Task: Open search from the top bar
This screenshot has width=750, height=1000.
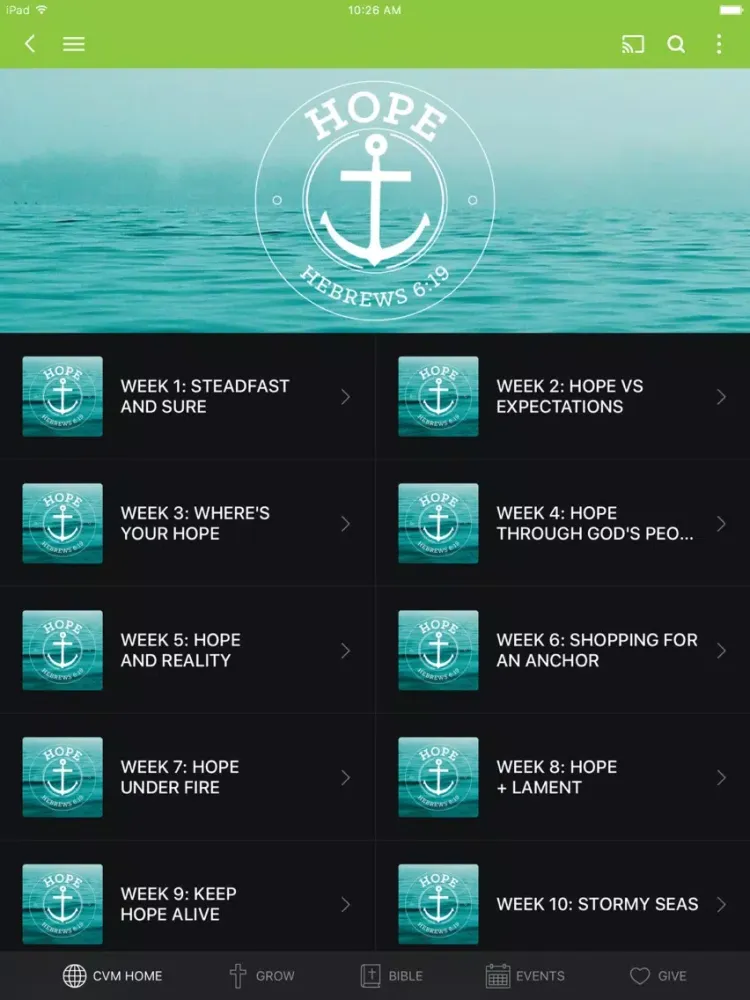Action: pyautogui.click(x=677, y=44)
